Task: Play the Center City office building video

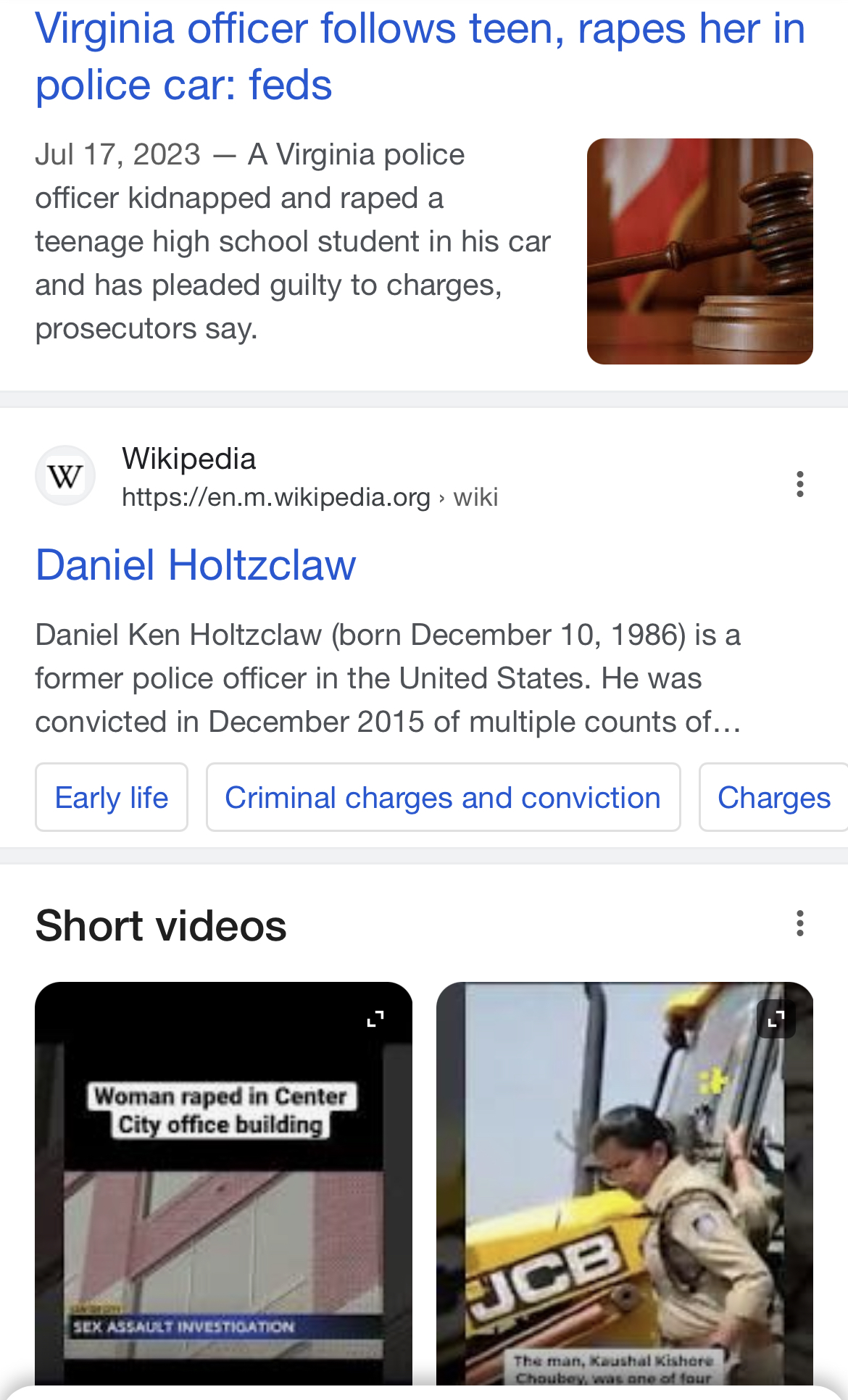Action: pyautogui.click(x=223, y=1188)
